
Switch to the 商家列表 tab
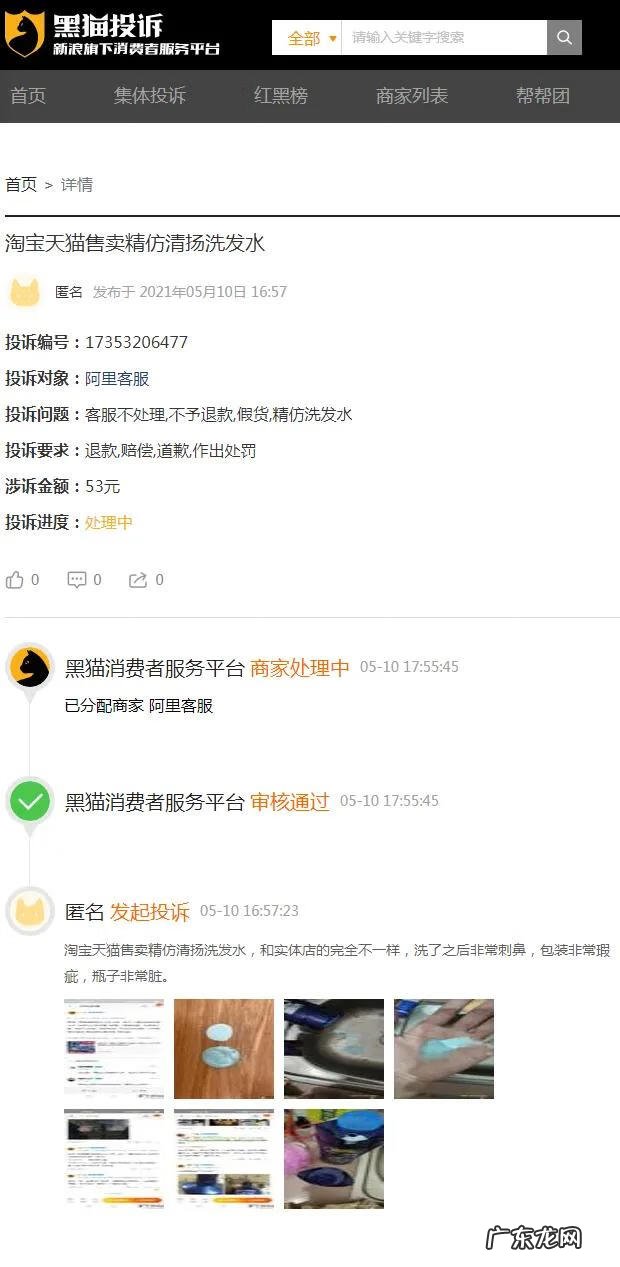click(412, 96)
